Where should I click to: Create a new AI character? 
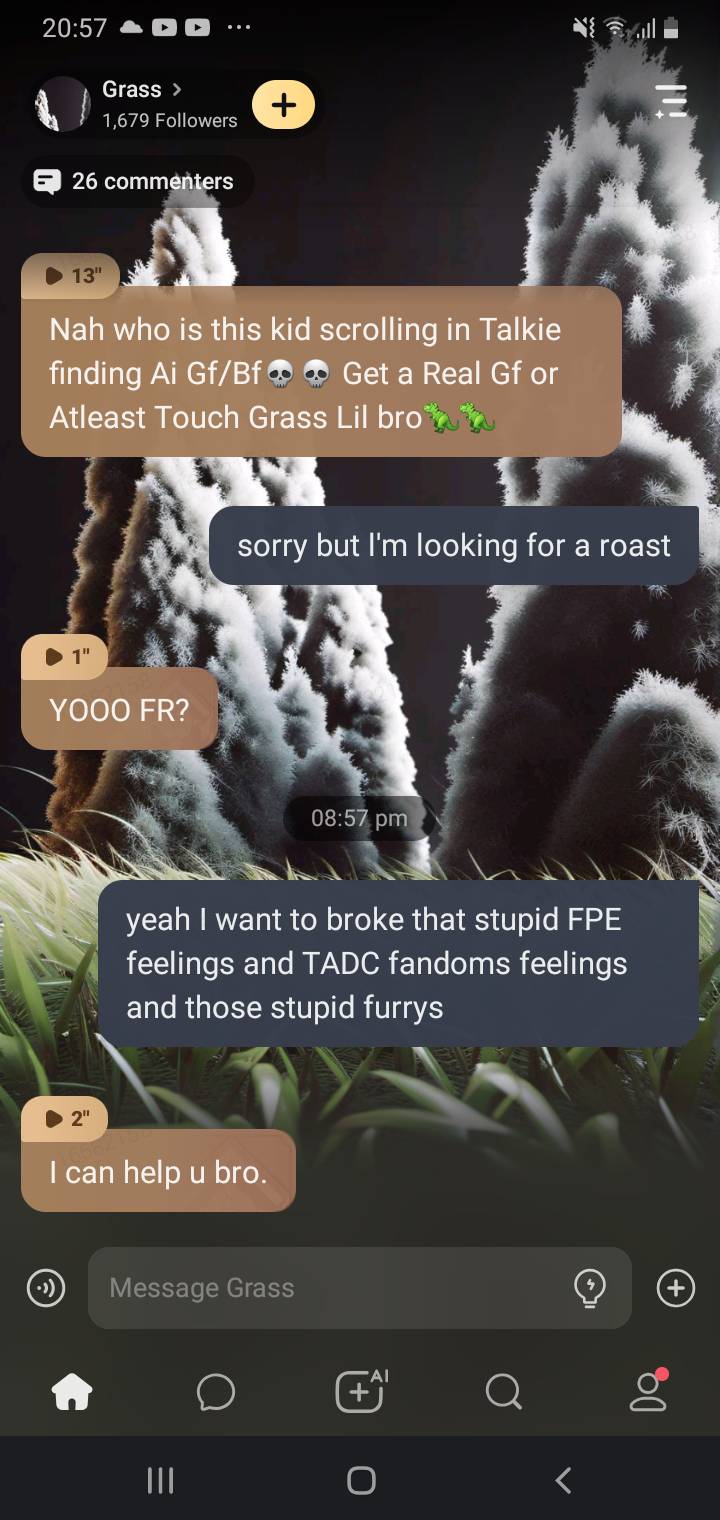pos(360,1391)
